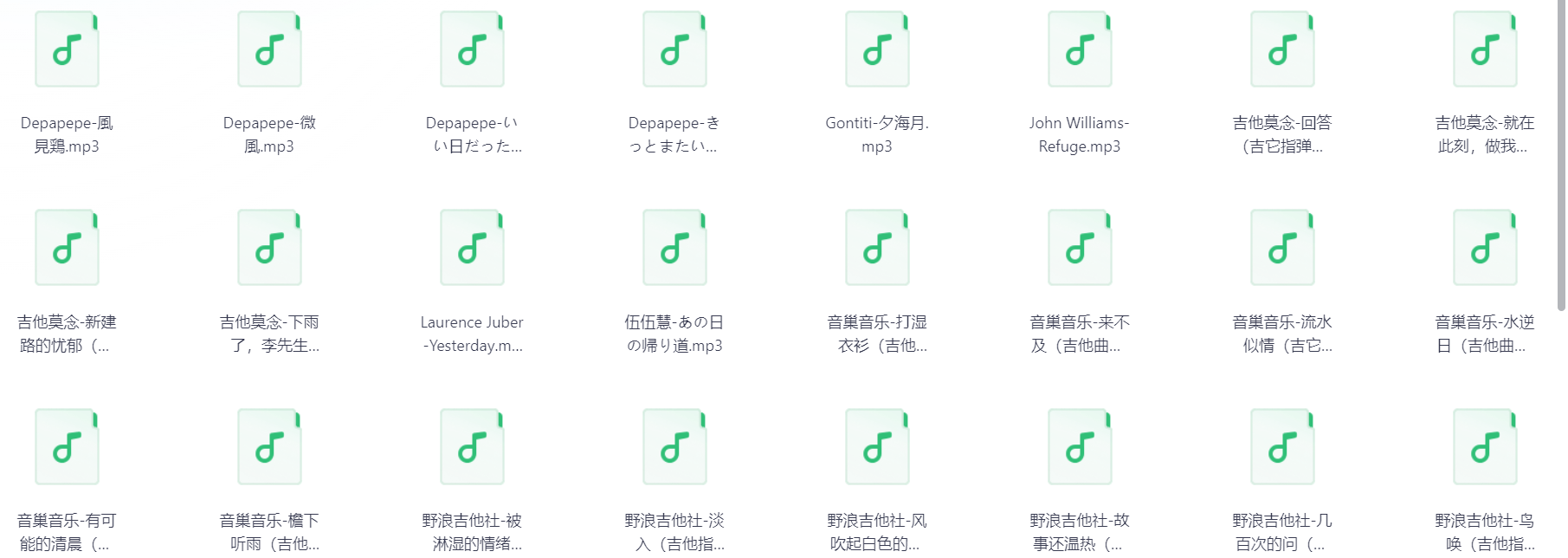
Task: Open Laurence Juber-Yesterday file
Action: (x=472, y=249)
